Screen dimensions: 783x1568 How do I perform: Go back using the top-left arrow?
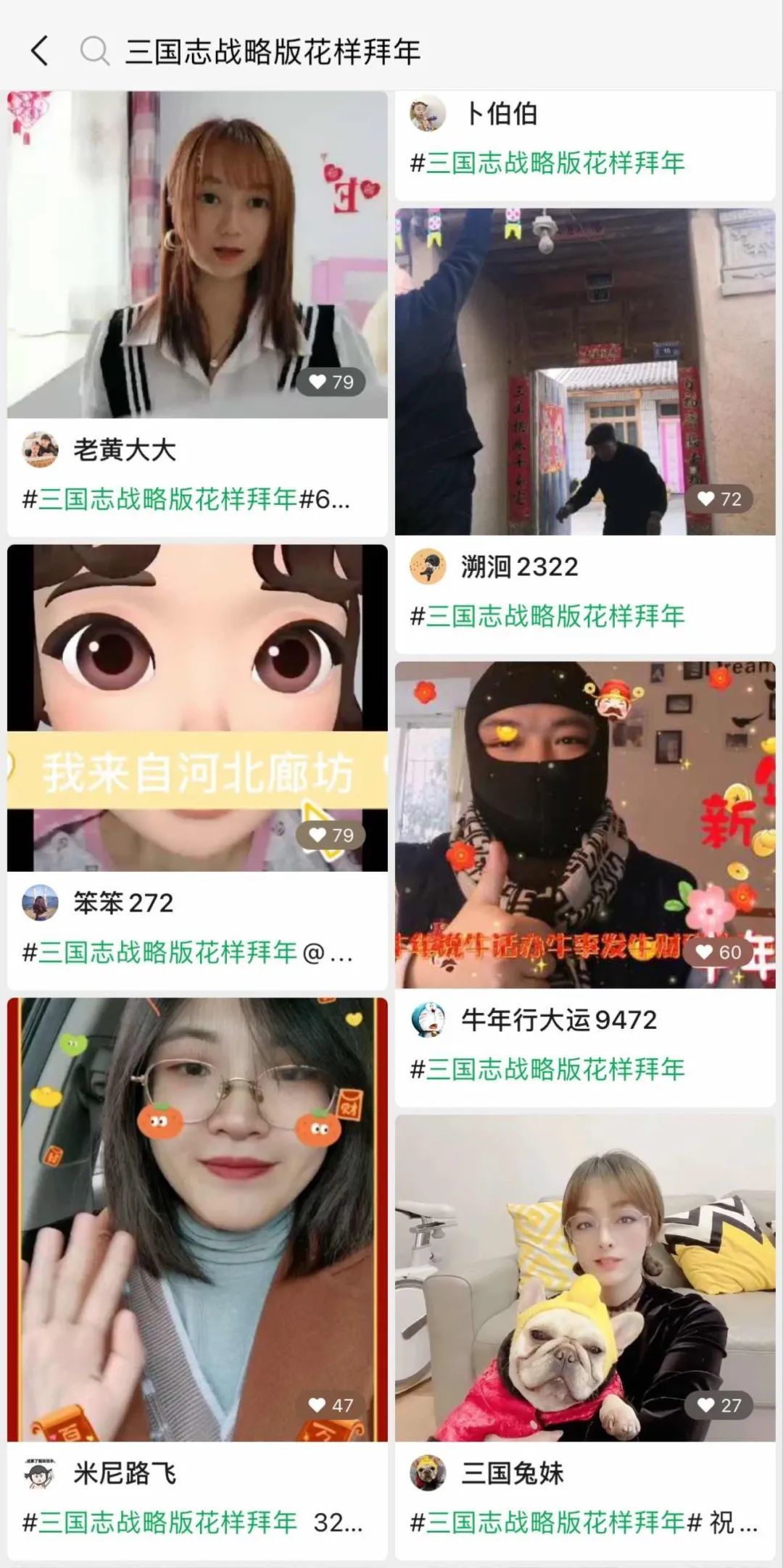pos(40,51)
